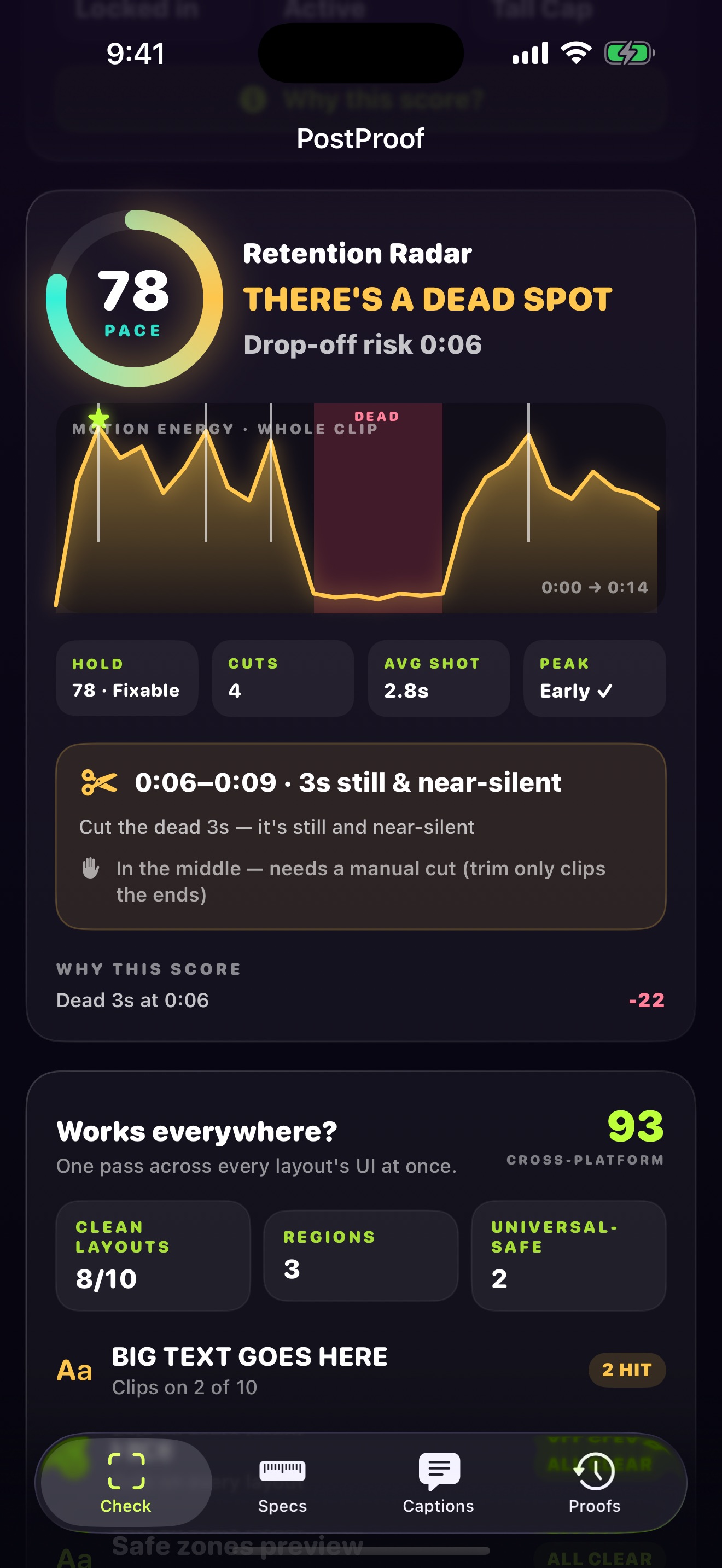Open the Specs tab
Image resolution: width=722 pixels, height=1568 pixels.
click(282, 1483)
